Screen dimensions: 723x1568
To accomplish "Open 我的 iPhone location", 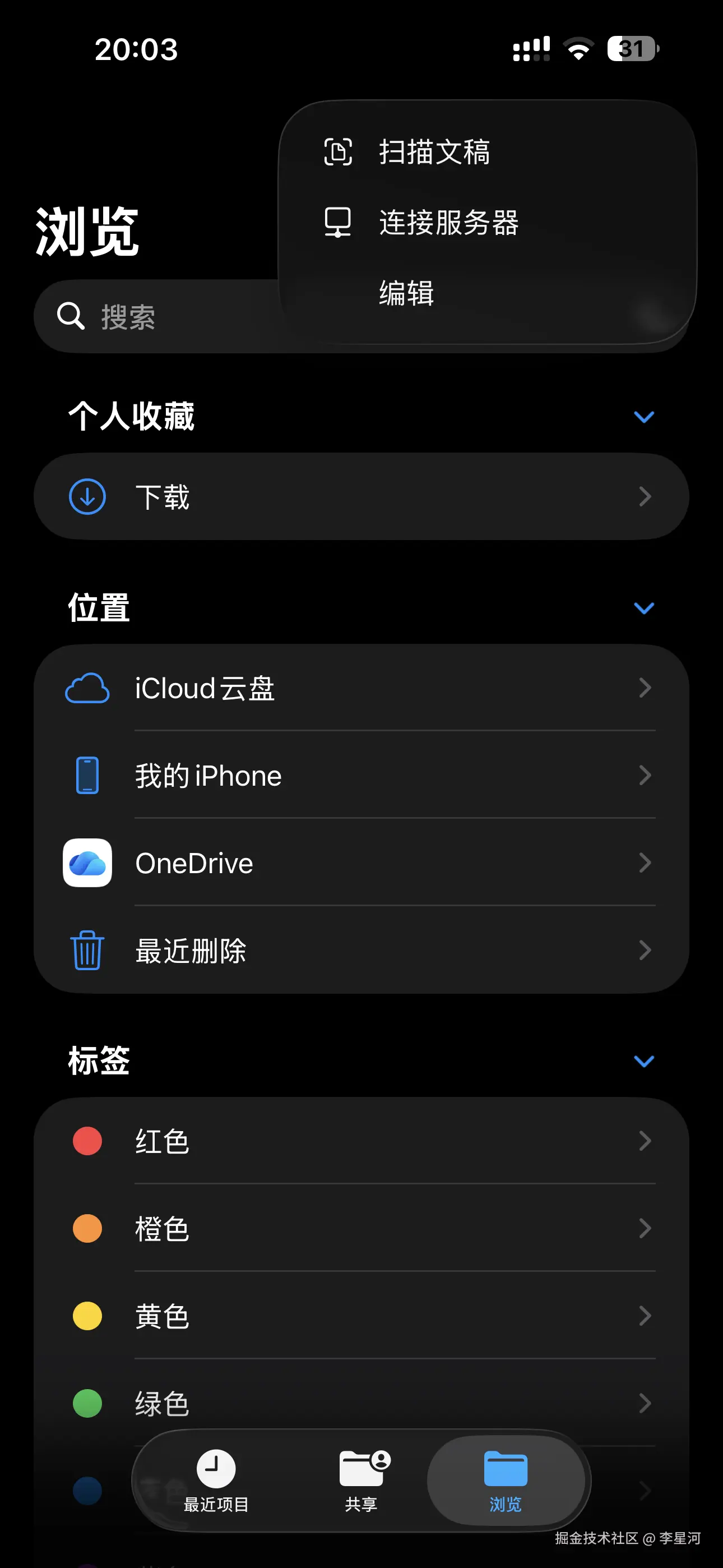I will tap(360, 776).
